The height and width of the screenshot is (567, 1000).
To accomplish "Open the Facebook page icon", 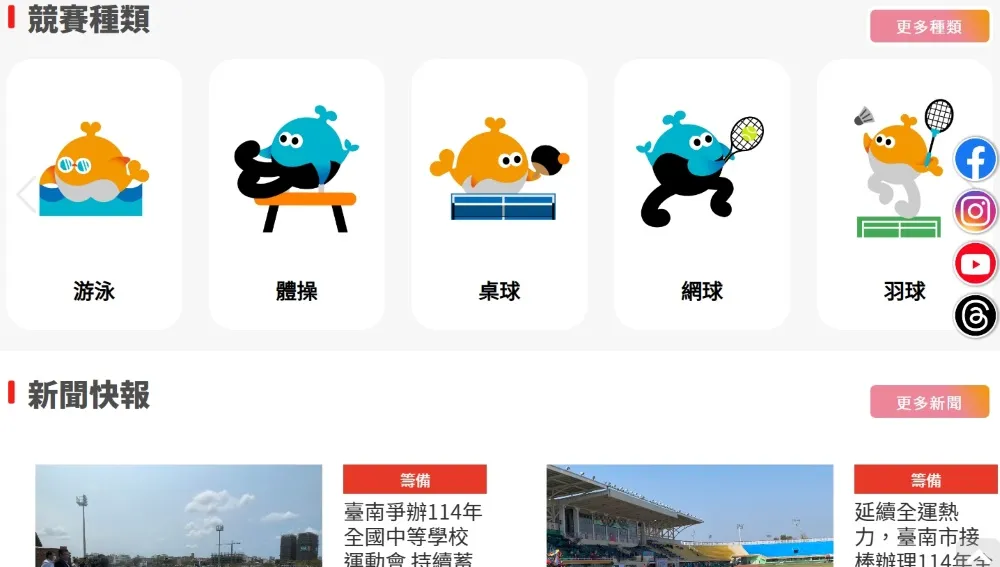I will coord(975,160).
